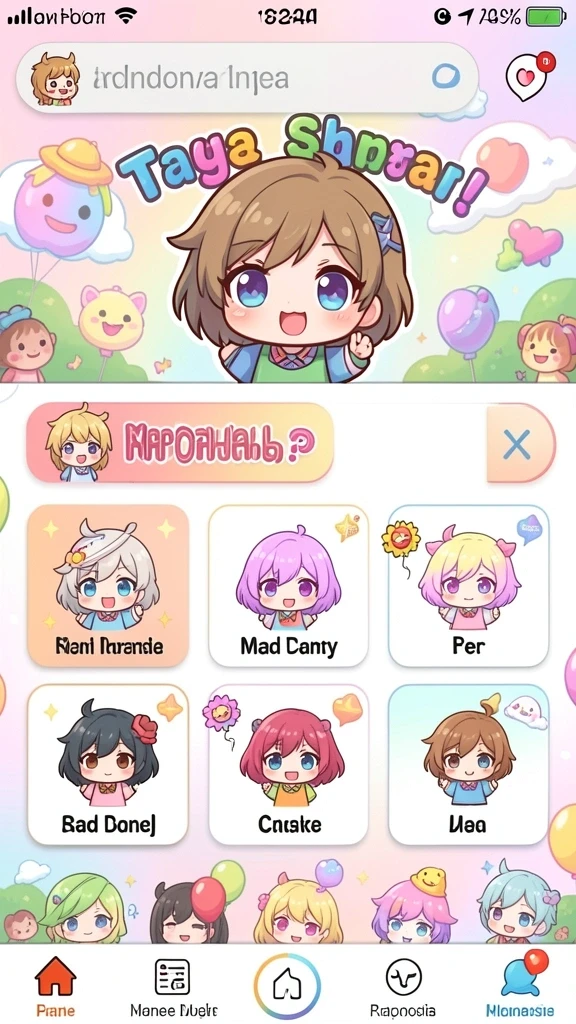576x1024 pixels.
Task: Select the gray-haired character card on peach background
Action: point(108,585)
